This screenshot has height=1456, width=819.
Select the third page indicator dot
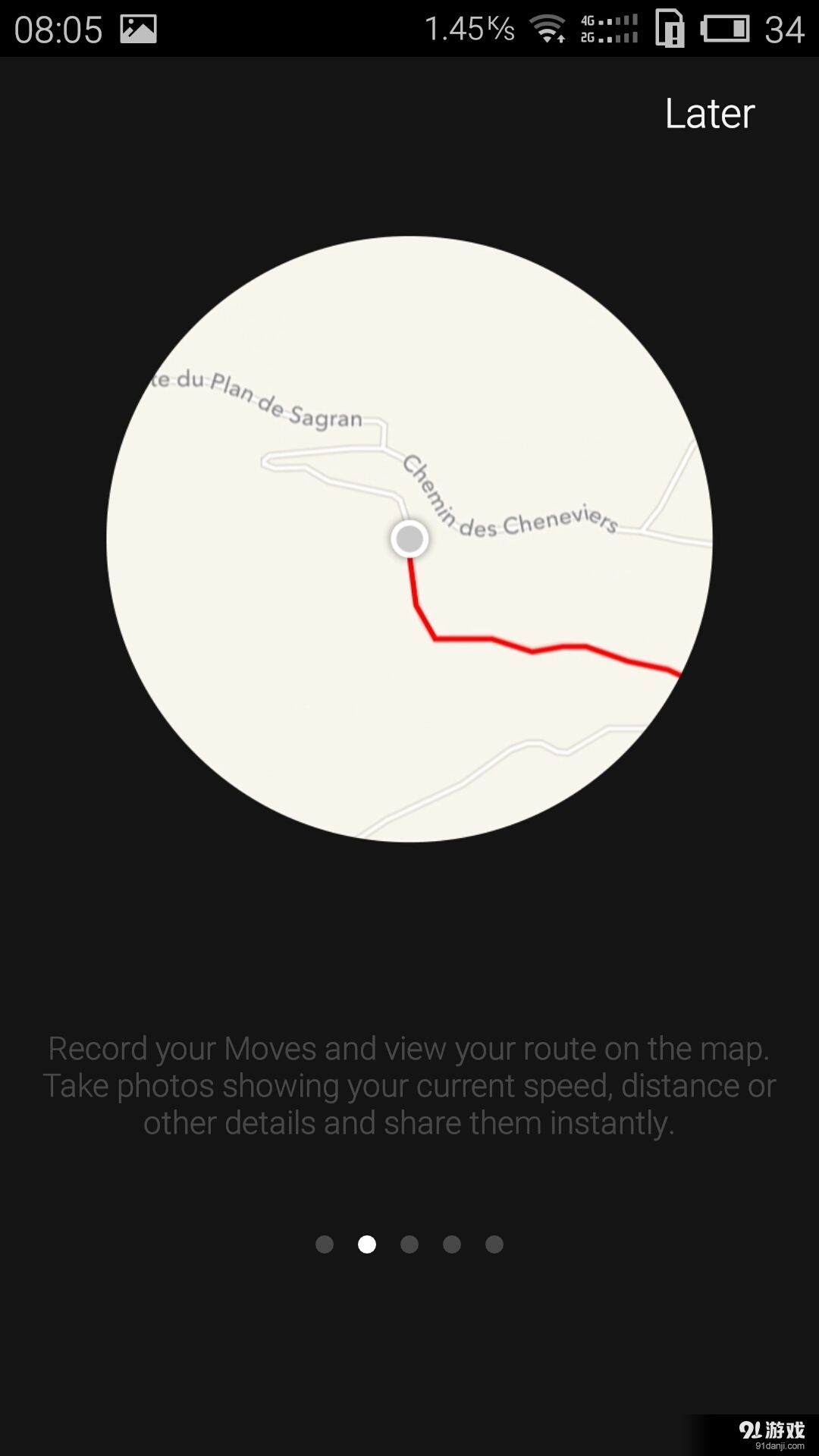click(409, 1244)
